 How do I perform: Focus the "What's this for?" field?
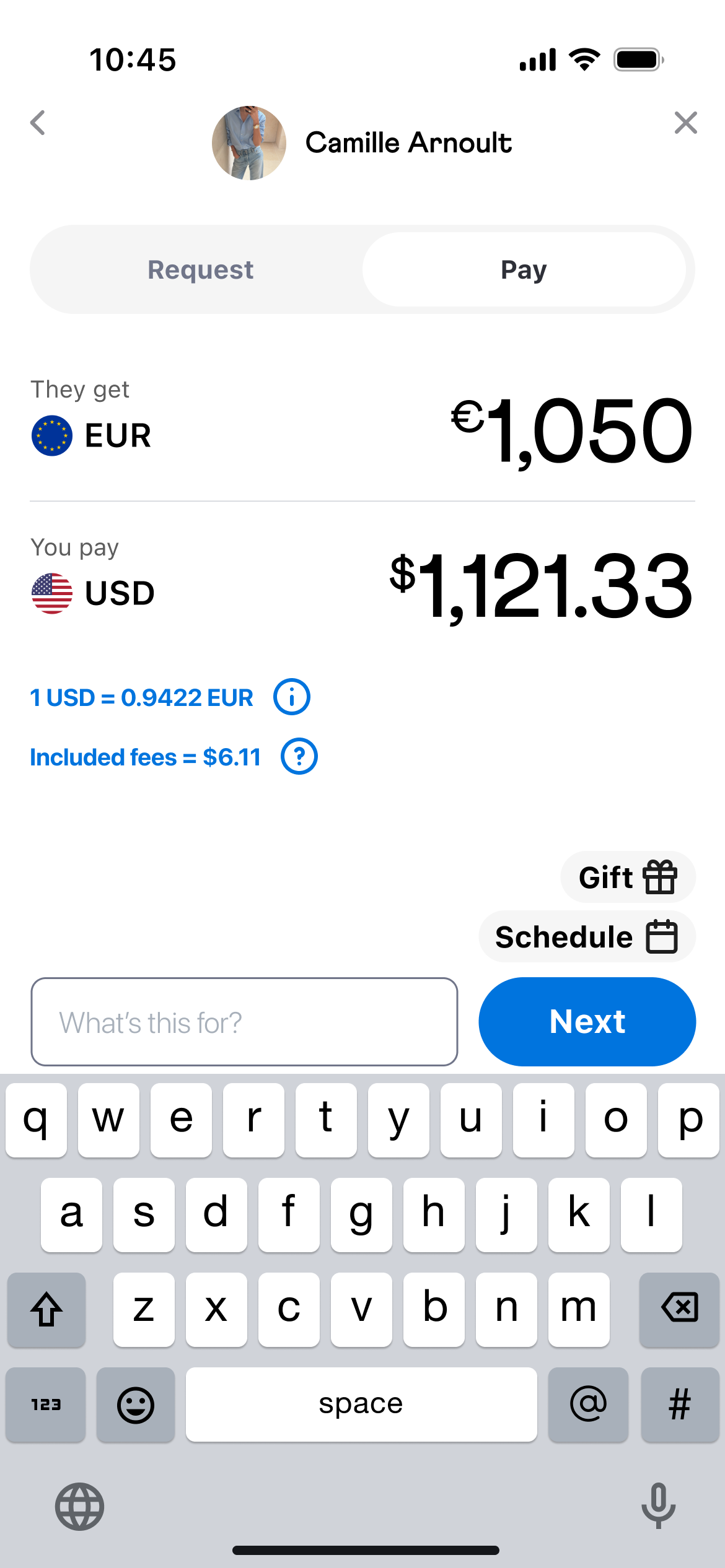pos(244,1022)
